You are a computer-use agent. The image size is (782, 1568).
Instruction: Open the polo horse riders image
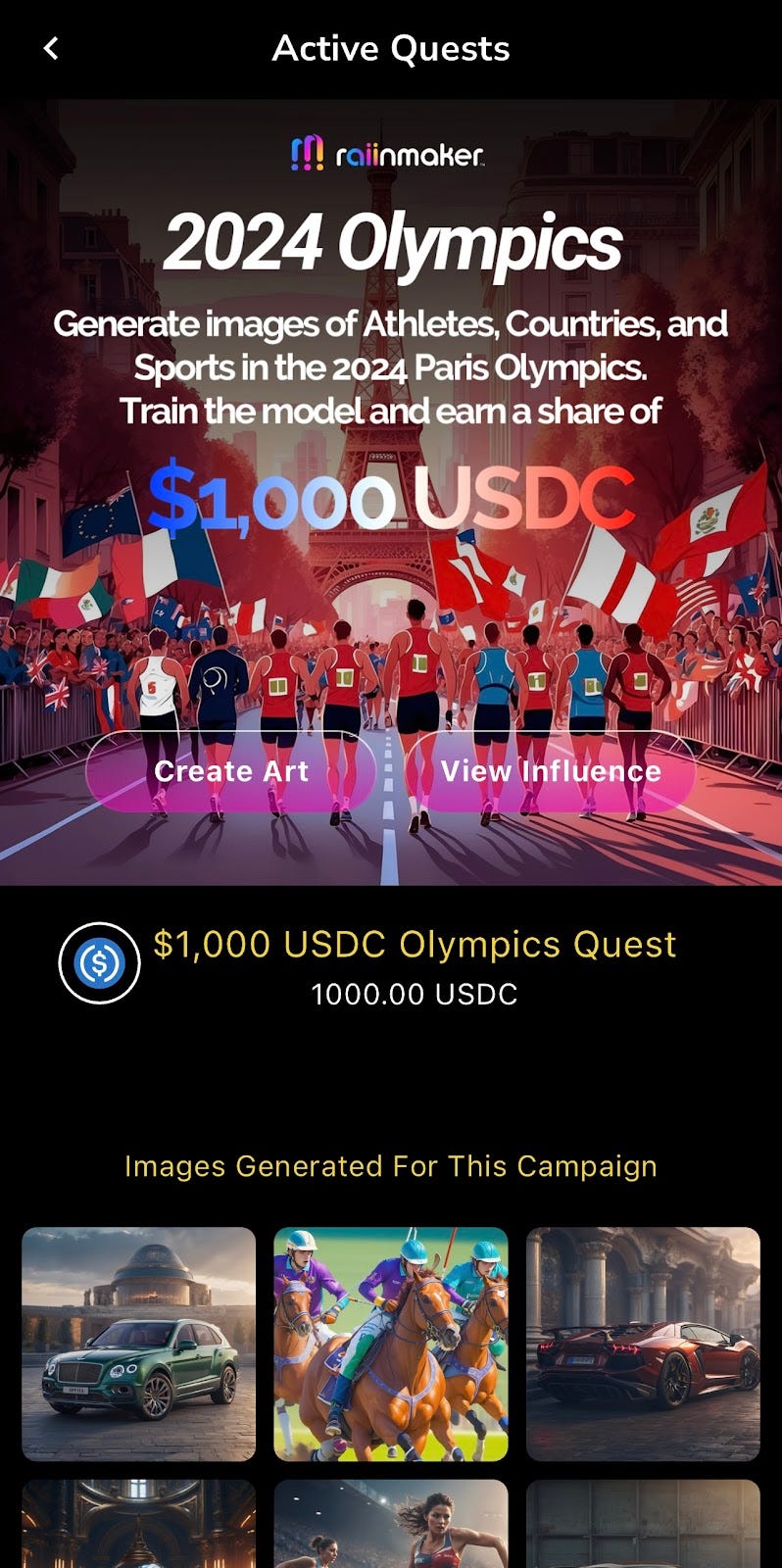point(390,1344)
